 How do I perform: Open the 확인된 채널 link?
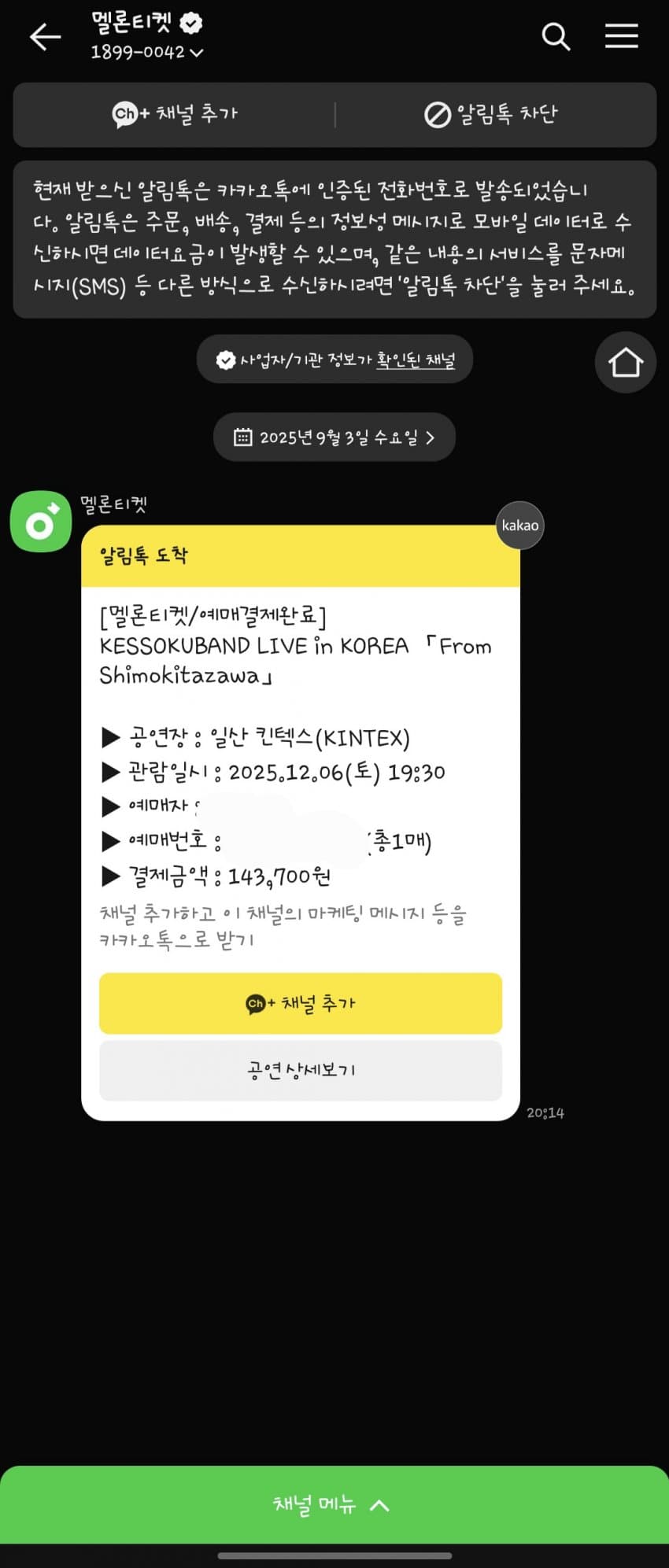click(416, 360)
